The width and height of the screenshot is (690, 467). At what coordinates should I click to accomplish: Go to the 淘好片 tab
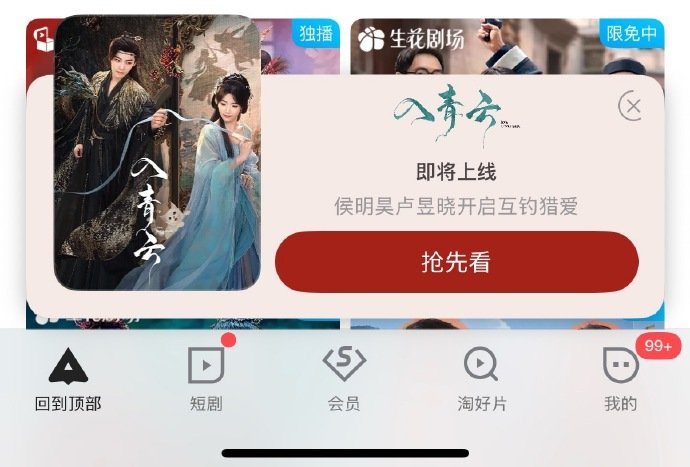pos(482,380)
